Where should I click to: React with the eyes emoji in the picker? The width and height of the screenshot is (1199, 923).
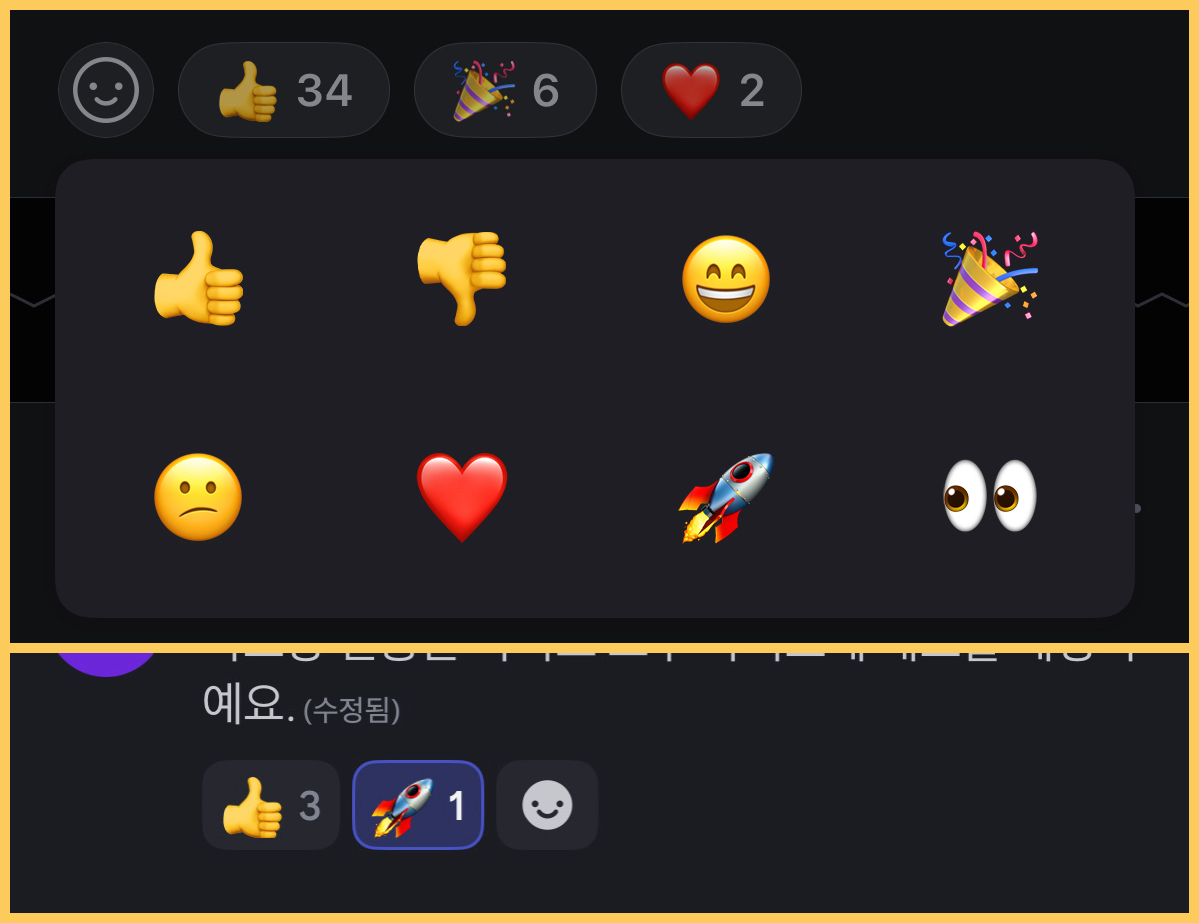coord(990,497)
